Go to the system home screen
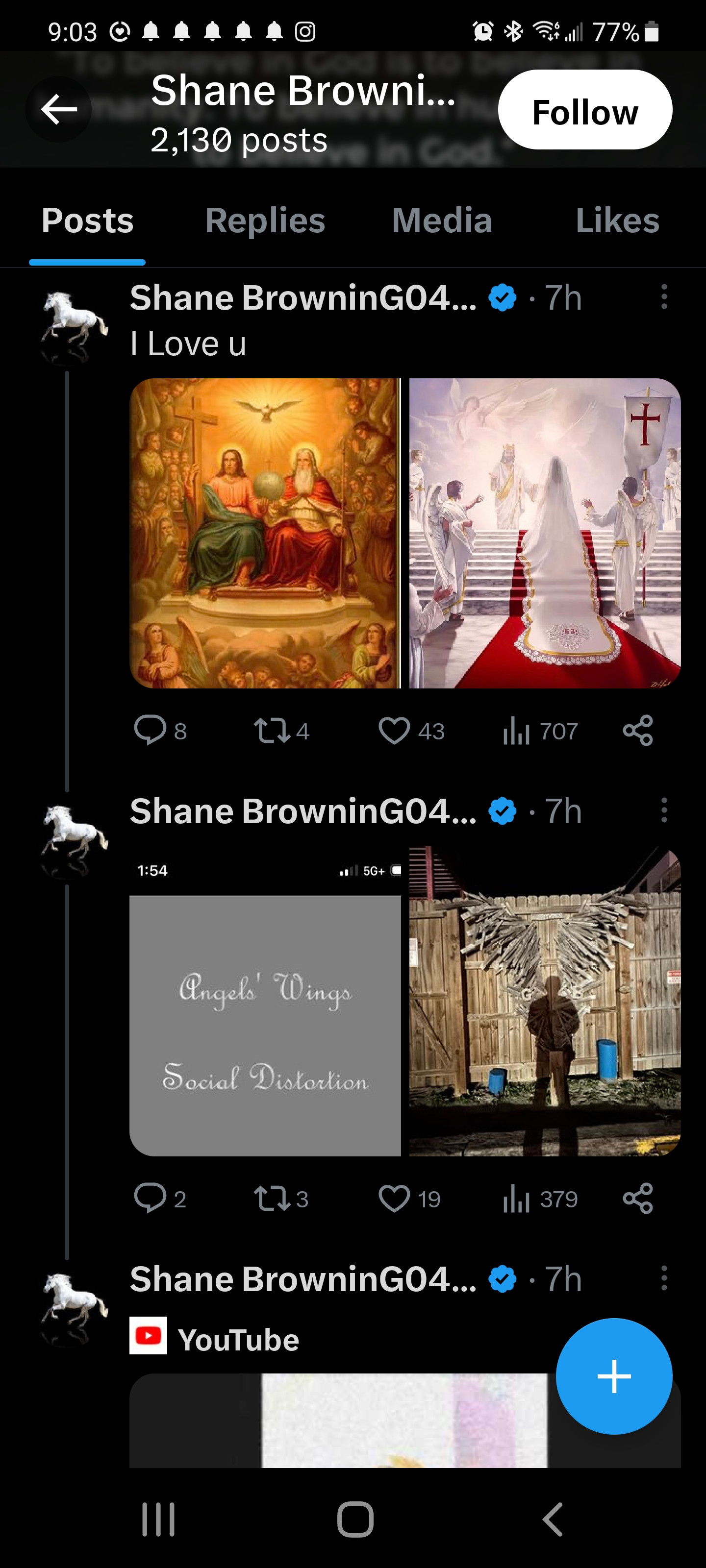Image resolution: width=706 pixels, height=1568 pixels. click(x=355, y=1519)
